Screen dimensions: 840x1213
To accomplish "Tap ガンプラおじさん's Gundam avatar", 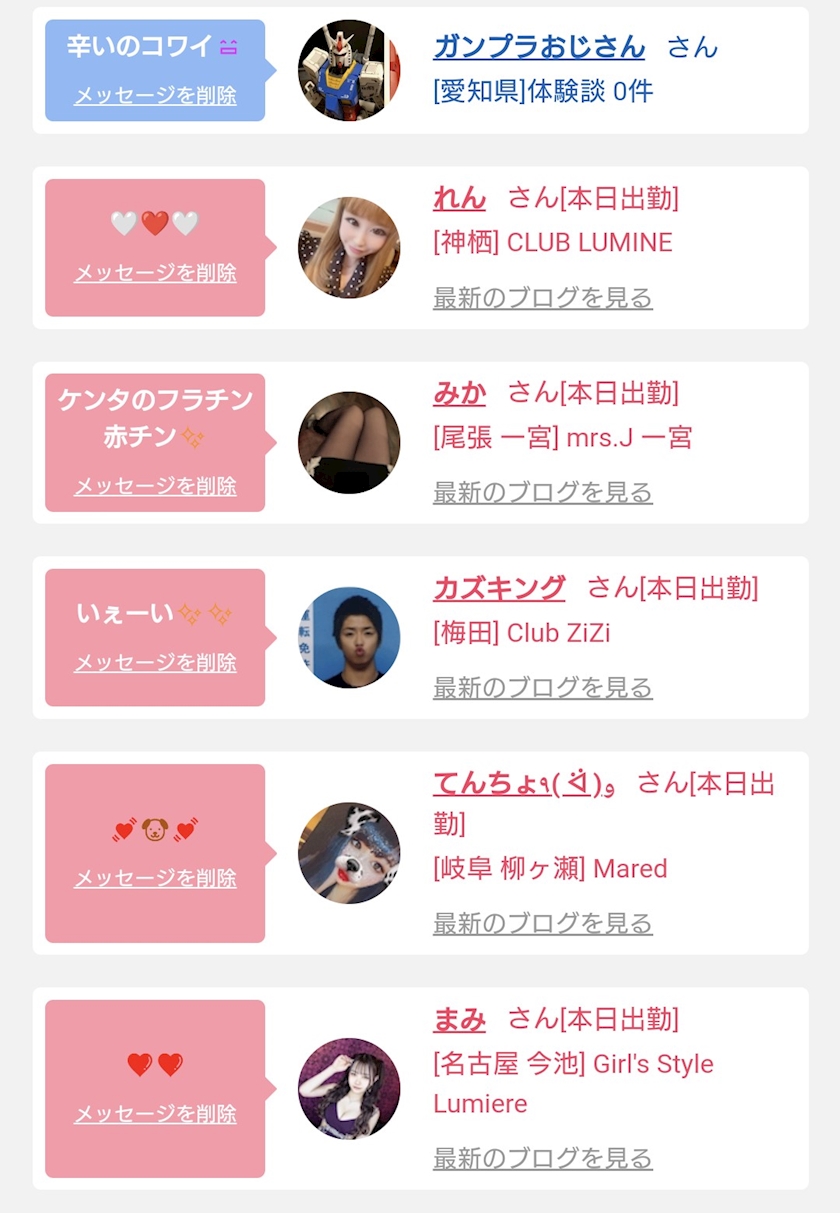I will (349, 71).
